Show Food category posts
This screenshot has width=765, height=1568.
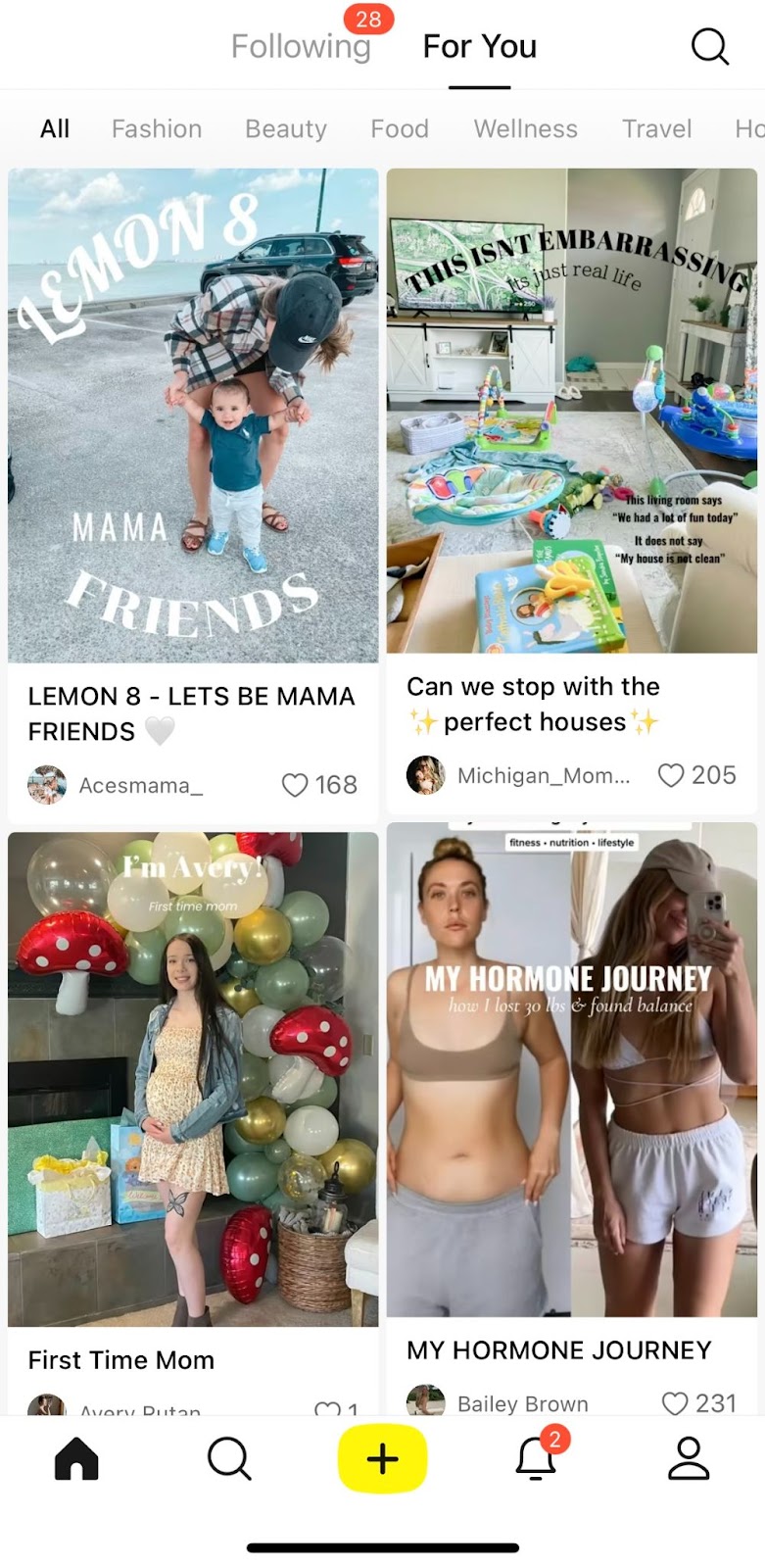click(x=400, y=128)
